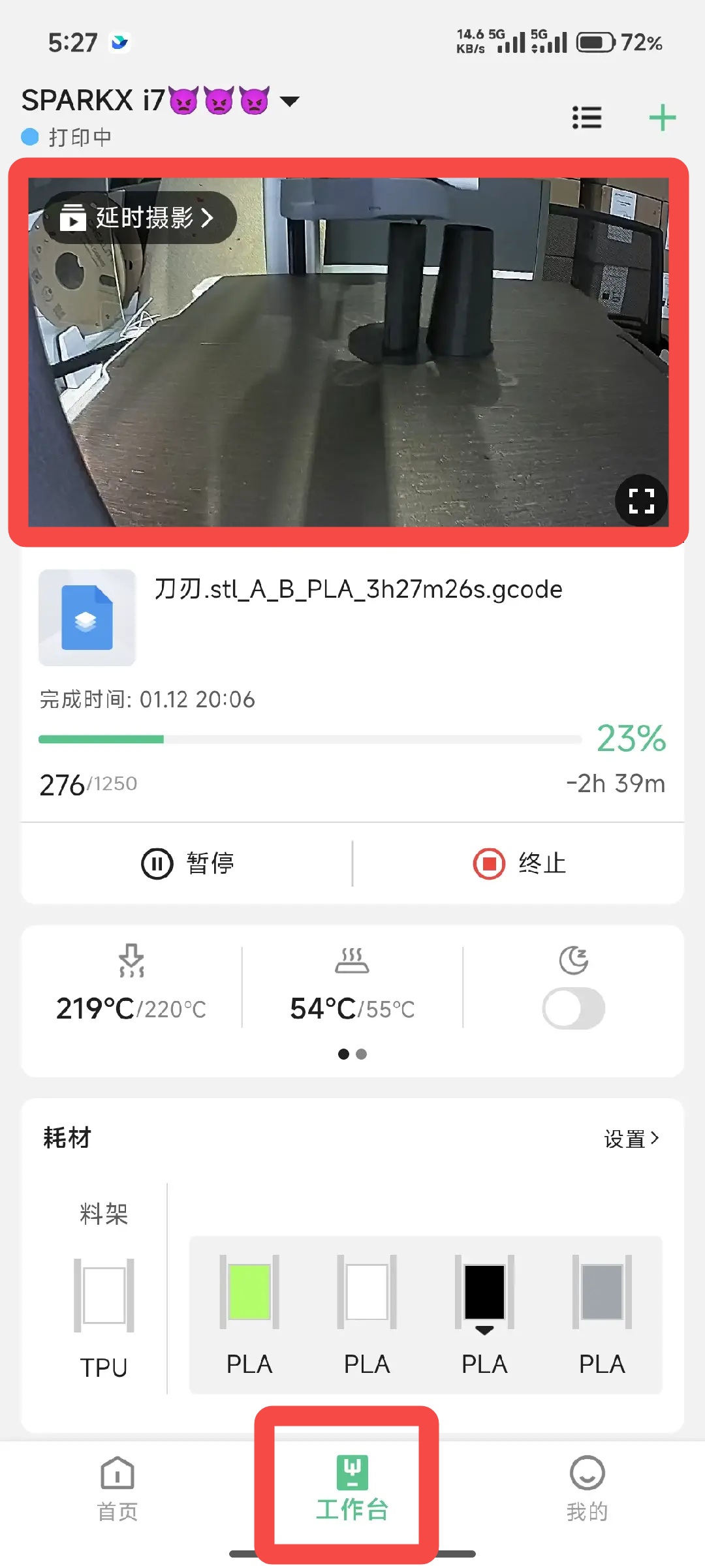This screenshot has width=705, height=1568.
Task: Open the device list icon
Action: (587, 117)
